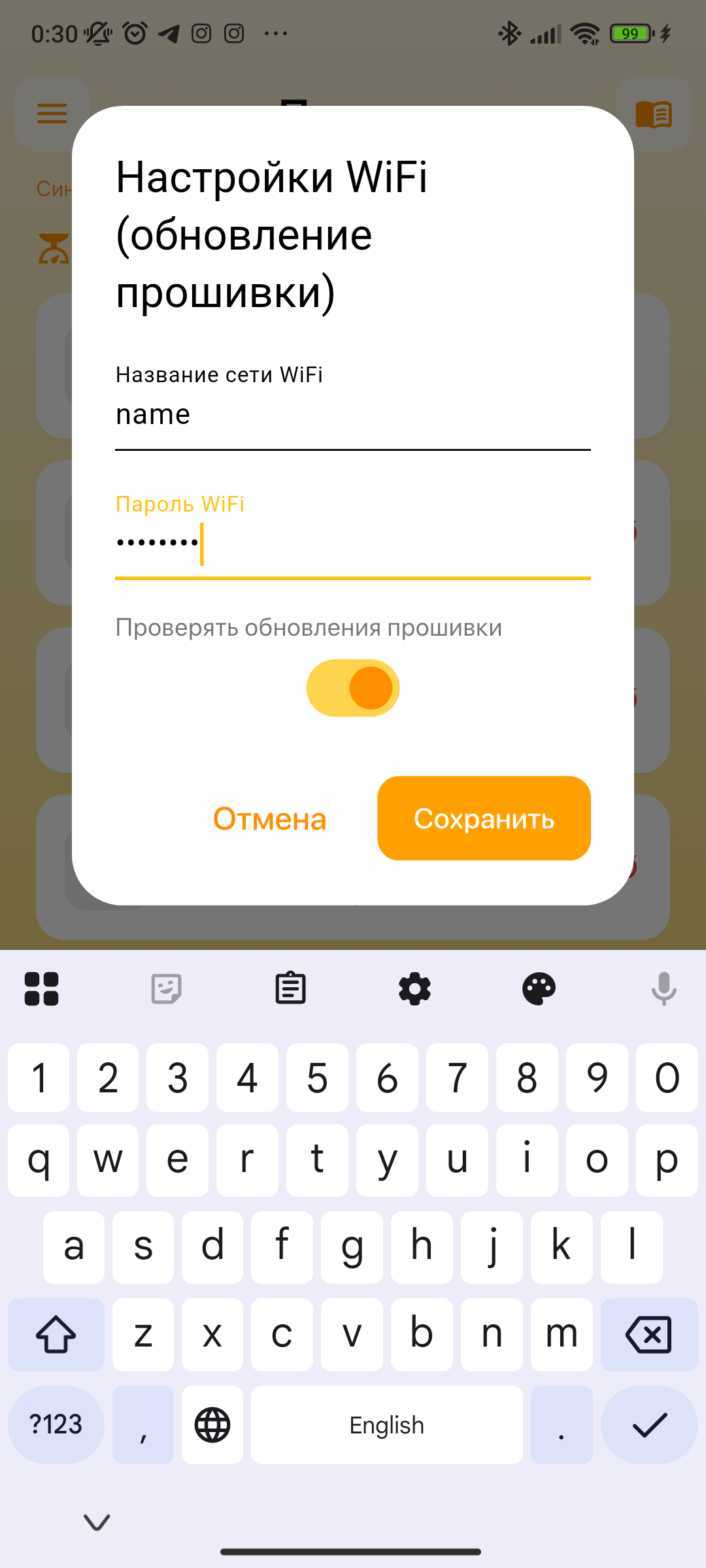Switch input language with the globe icon
The height and width of the screenshot is (1568, 706).
(x=211, y=1425)
